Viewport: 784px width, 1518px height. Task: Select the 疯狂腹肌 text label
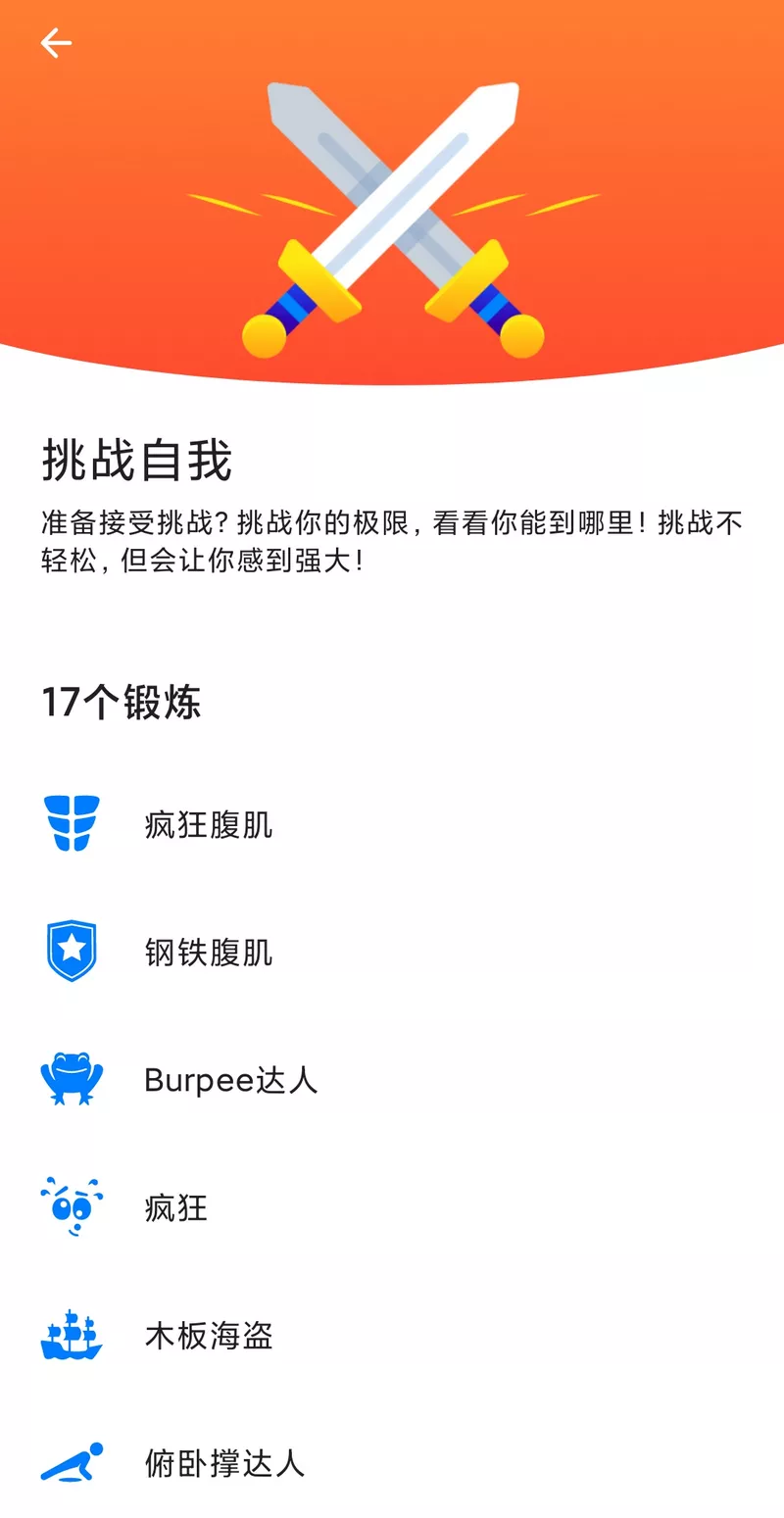click(x=210, y=824)
